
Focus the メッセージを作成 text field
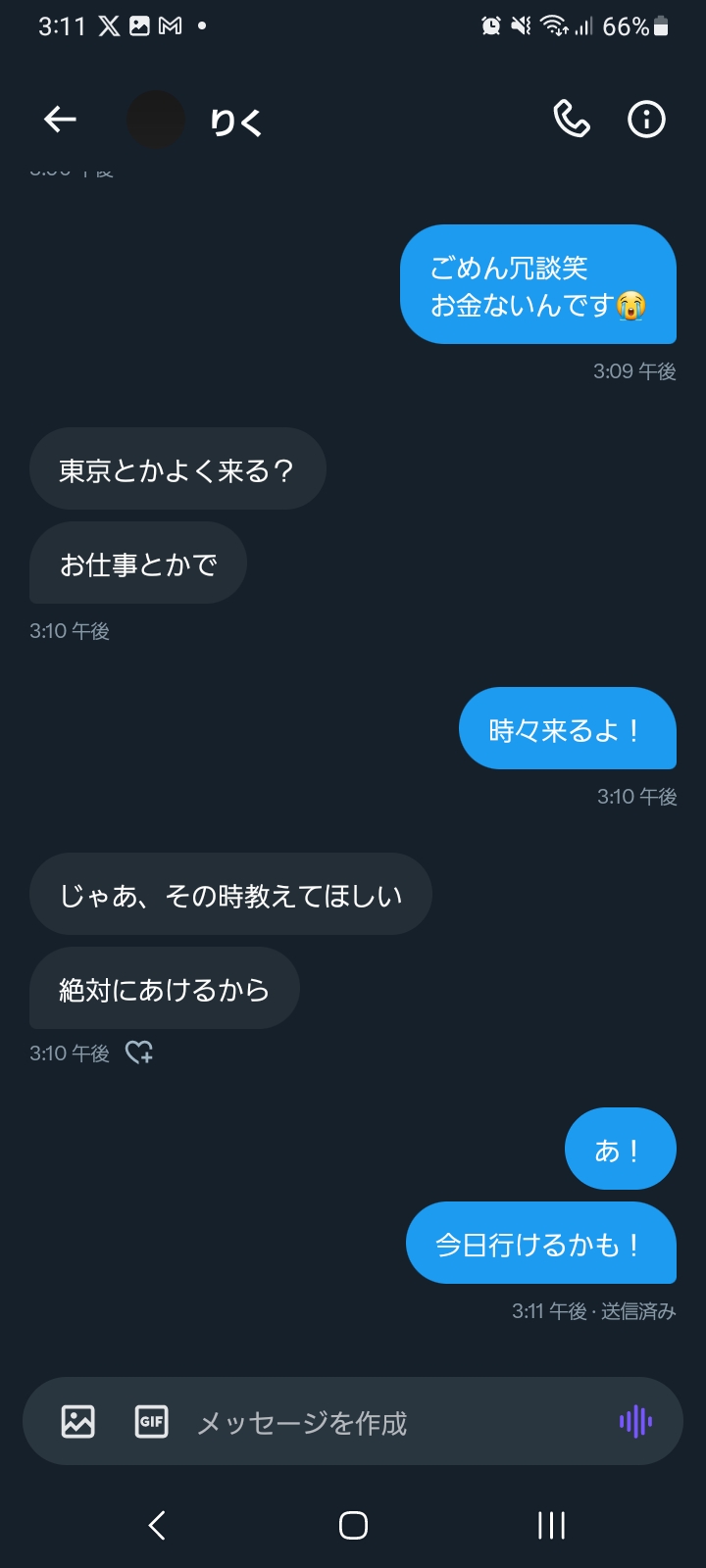[x=392, y=1422]
